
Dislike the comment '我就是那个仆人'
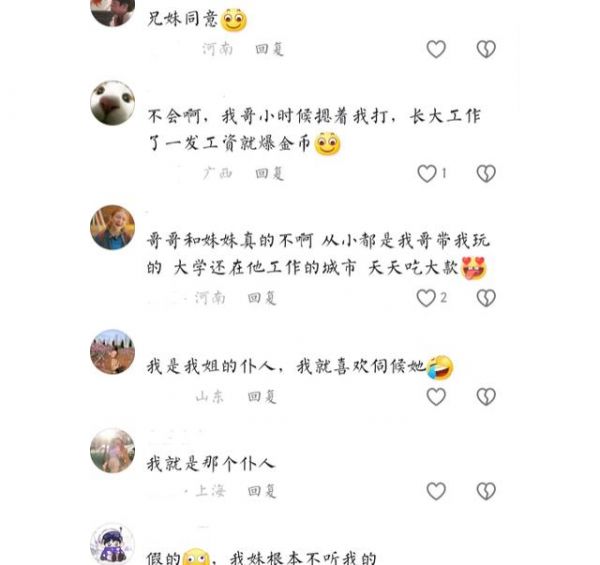click(486, 491)
